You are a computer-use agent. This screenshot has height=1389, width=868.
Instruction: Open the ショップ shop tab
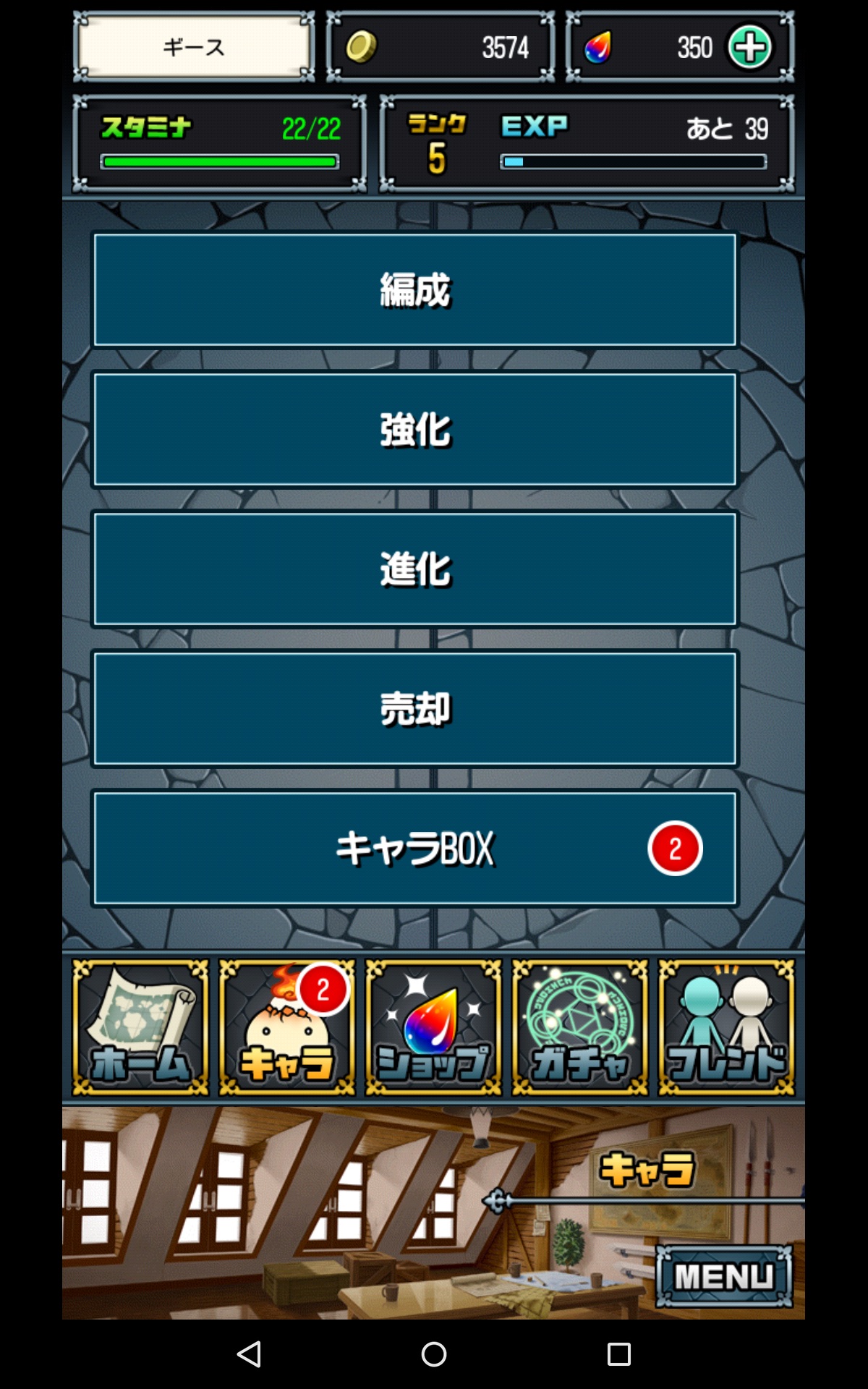[433, 1027]
